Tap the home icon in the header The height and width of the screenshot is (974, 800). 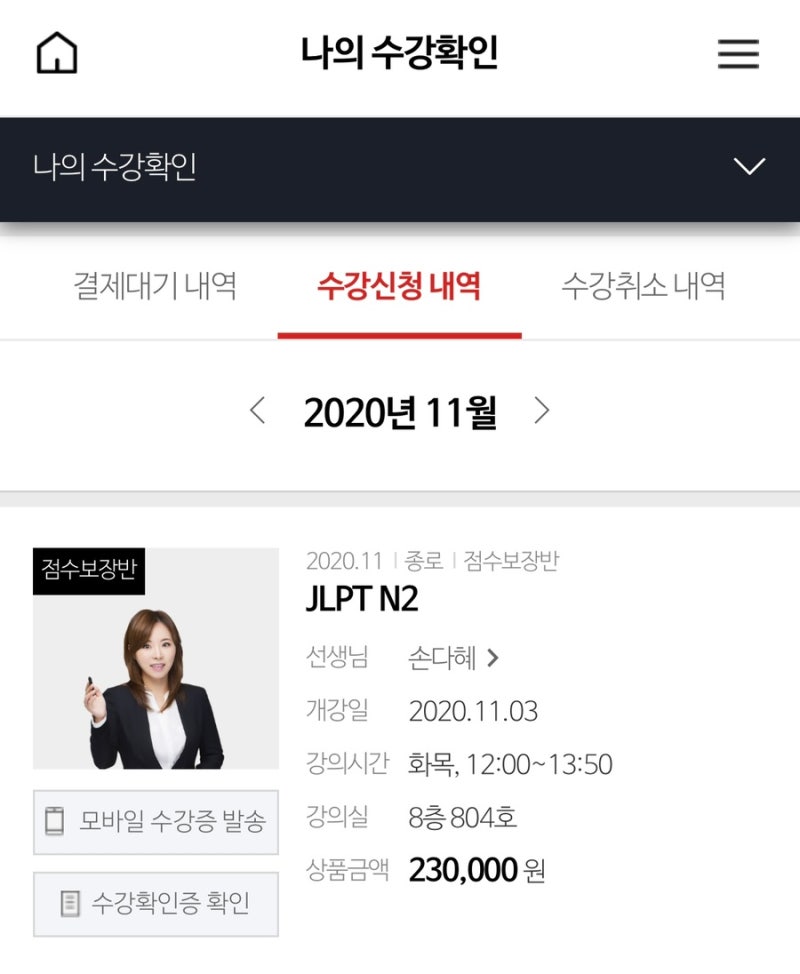pos(55,53)
